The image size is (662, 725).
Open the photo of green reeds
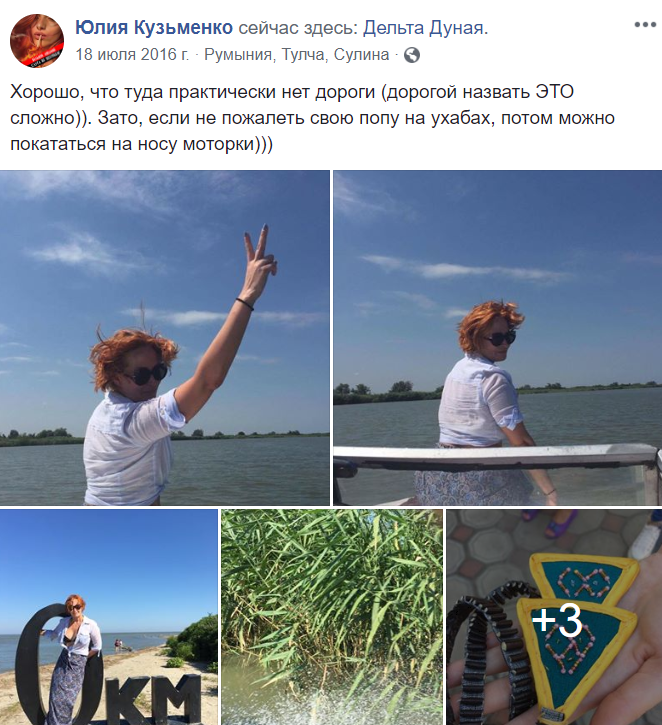click(331, 616)
